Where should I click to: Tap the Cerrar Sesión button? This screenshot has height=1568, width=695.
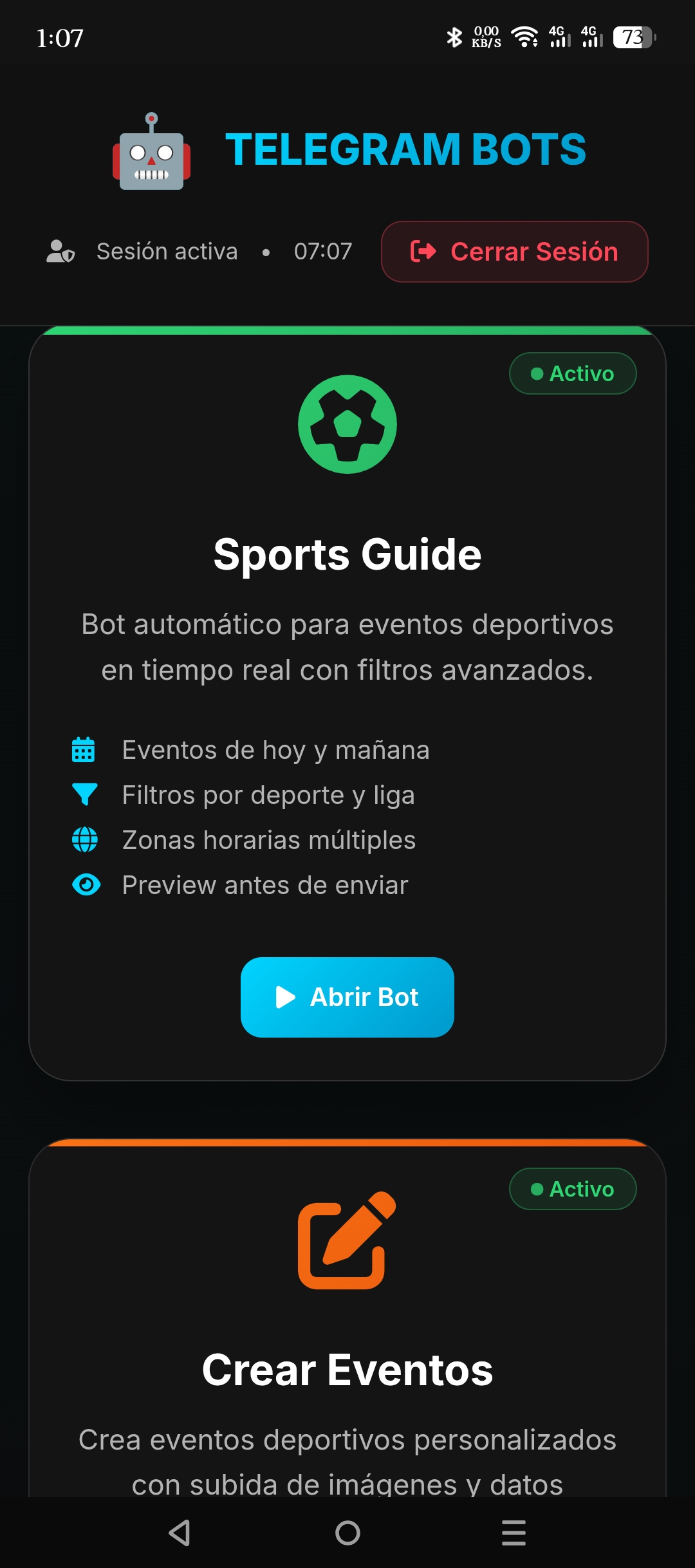514,252
